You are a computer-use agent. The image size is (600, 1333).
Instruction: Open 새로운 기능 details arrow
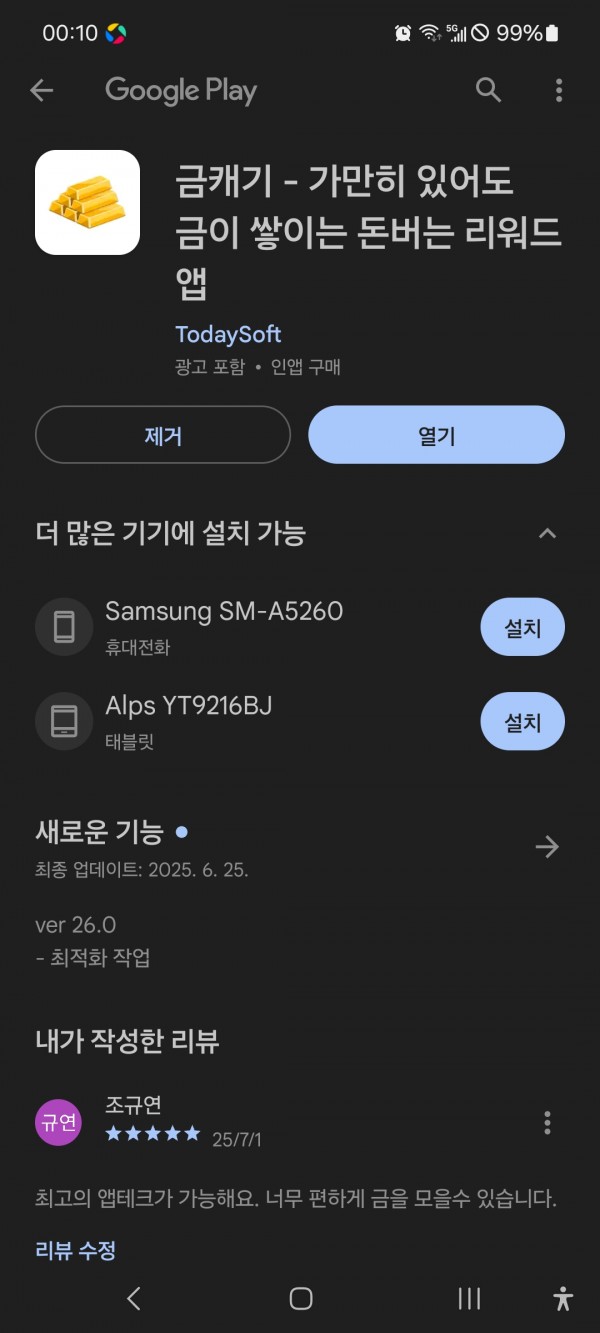(x=547, y=847)
